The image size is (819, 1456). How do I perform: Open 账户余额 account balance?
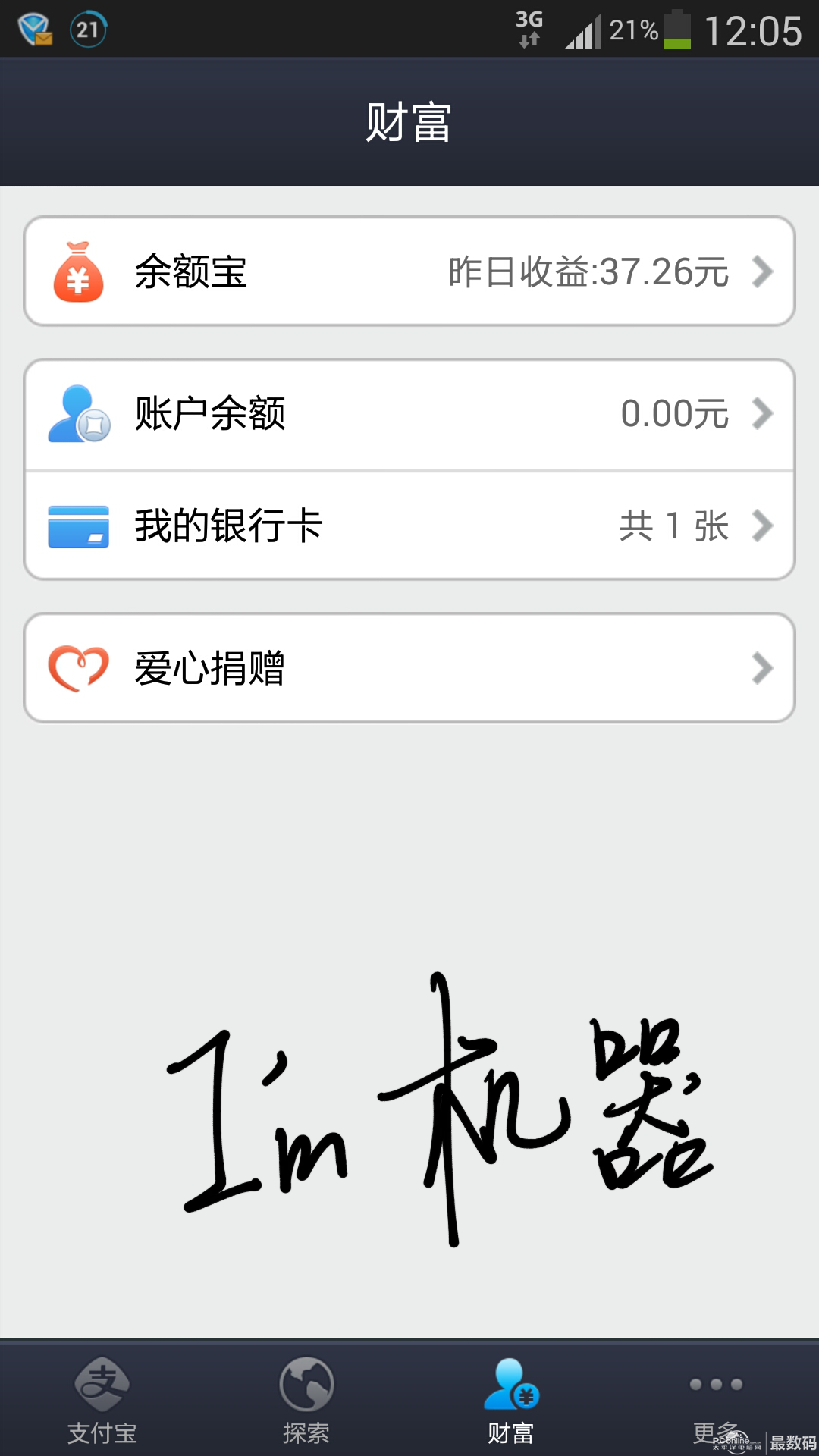click(409, 414)
